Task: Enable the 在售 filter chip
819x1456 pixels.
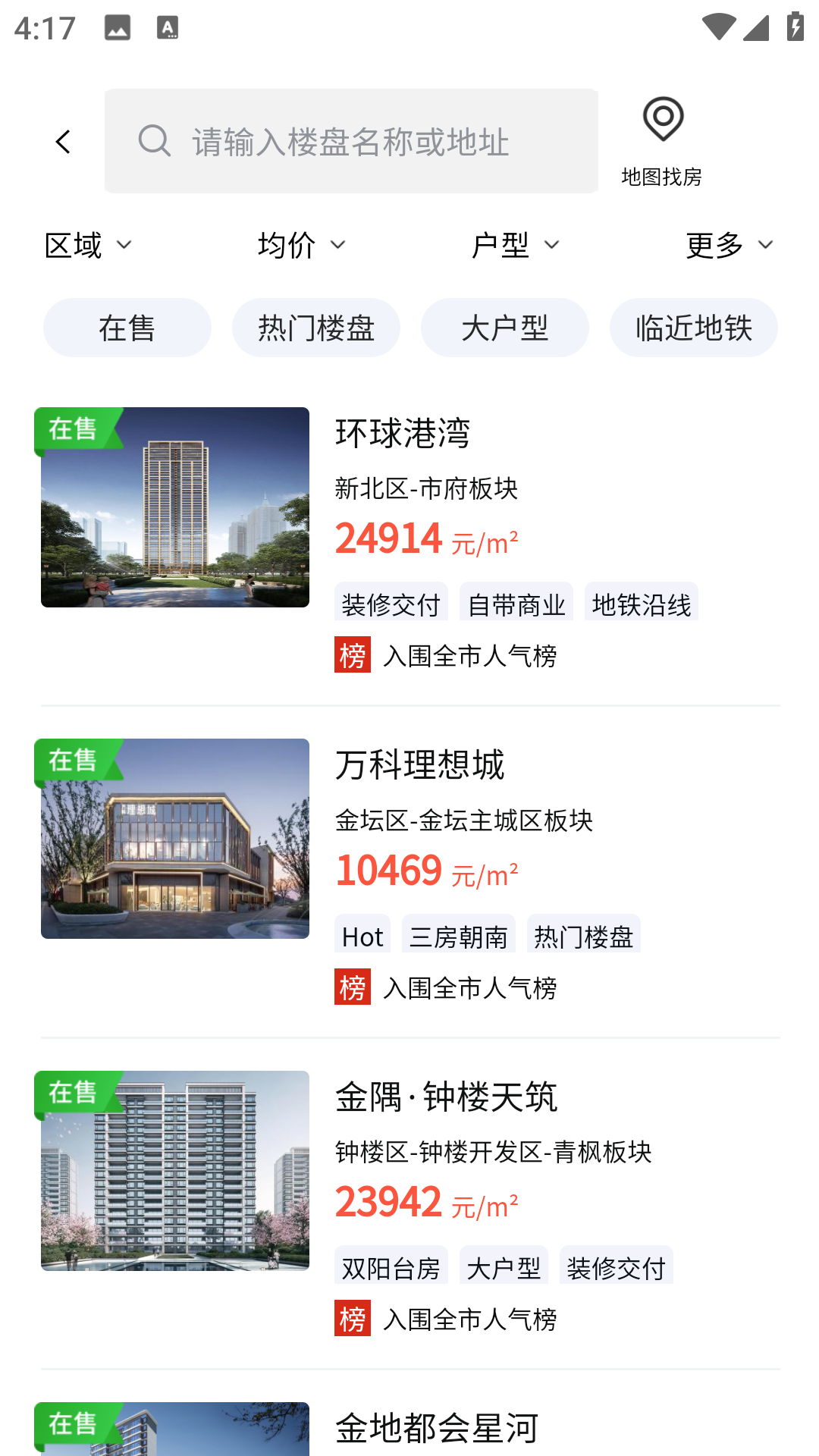Action: [126, 327]
